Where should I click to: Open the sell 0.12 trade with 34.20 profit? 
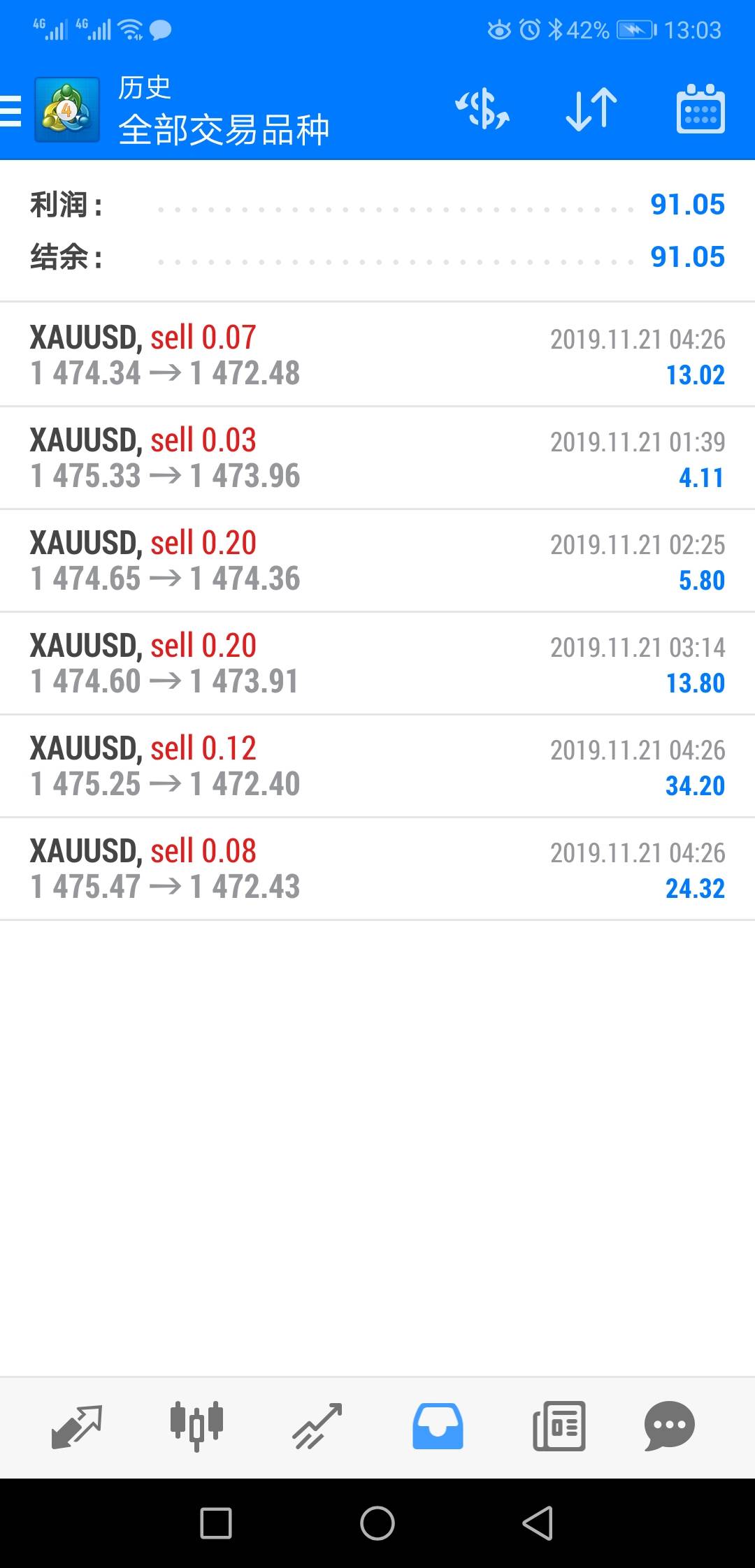[x=377, y=766]
